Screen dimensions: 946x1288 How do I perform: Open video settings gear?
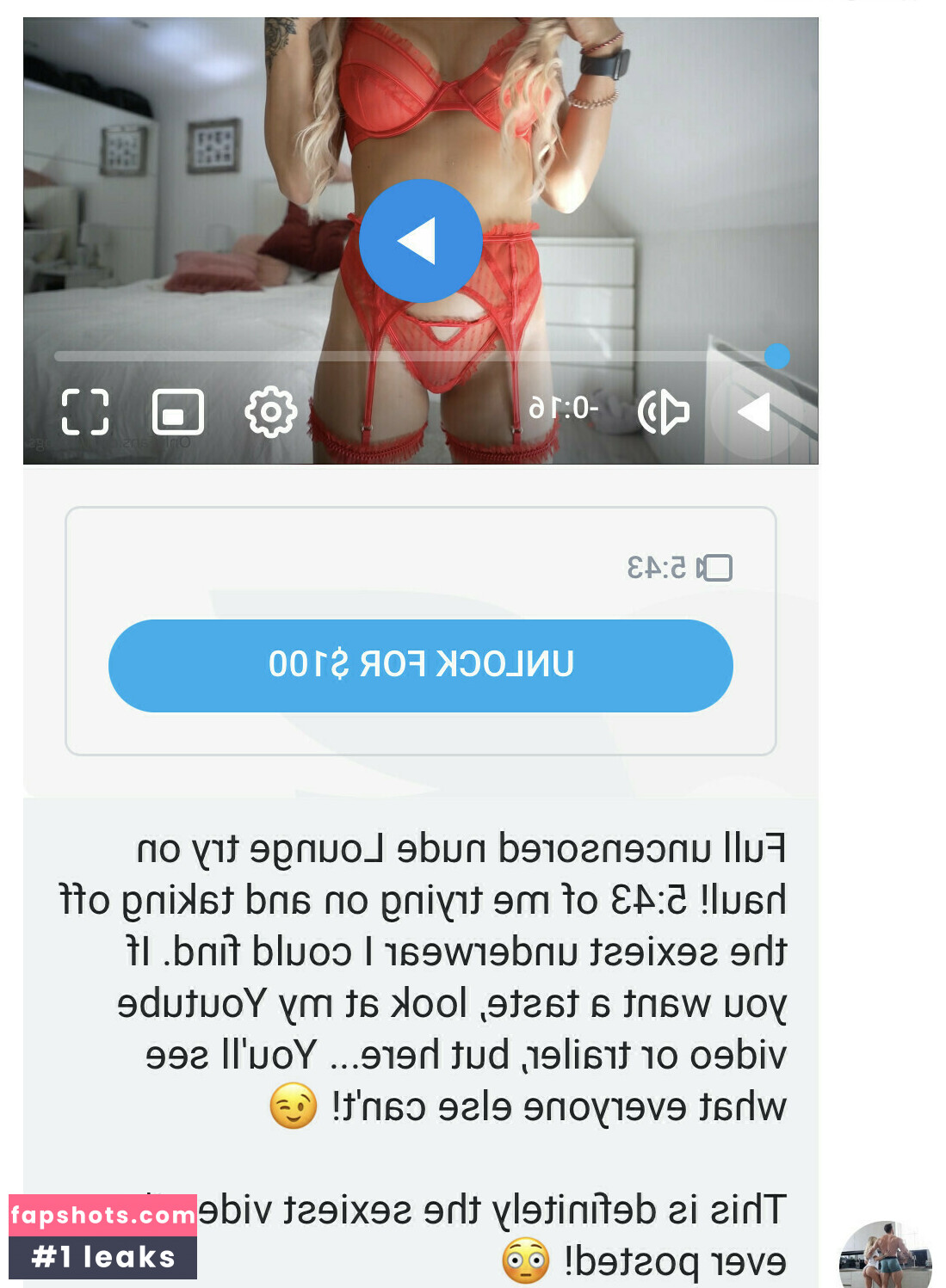270,412
